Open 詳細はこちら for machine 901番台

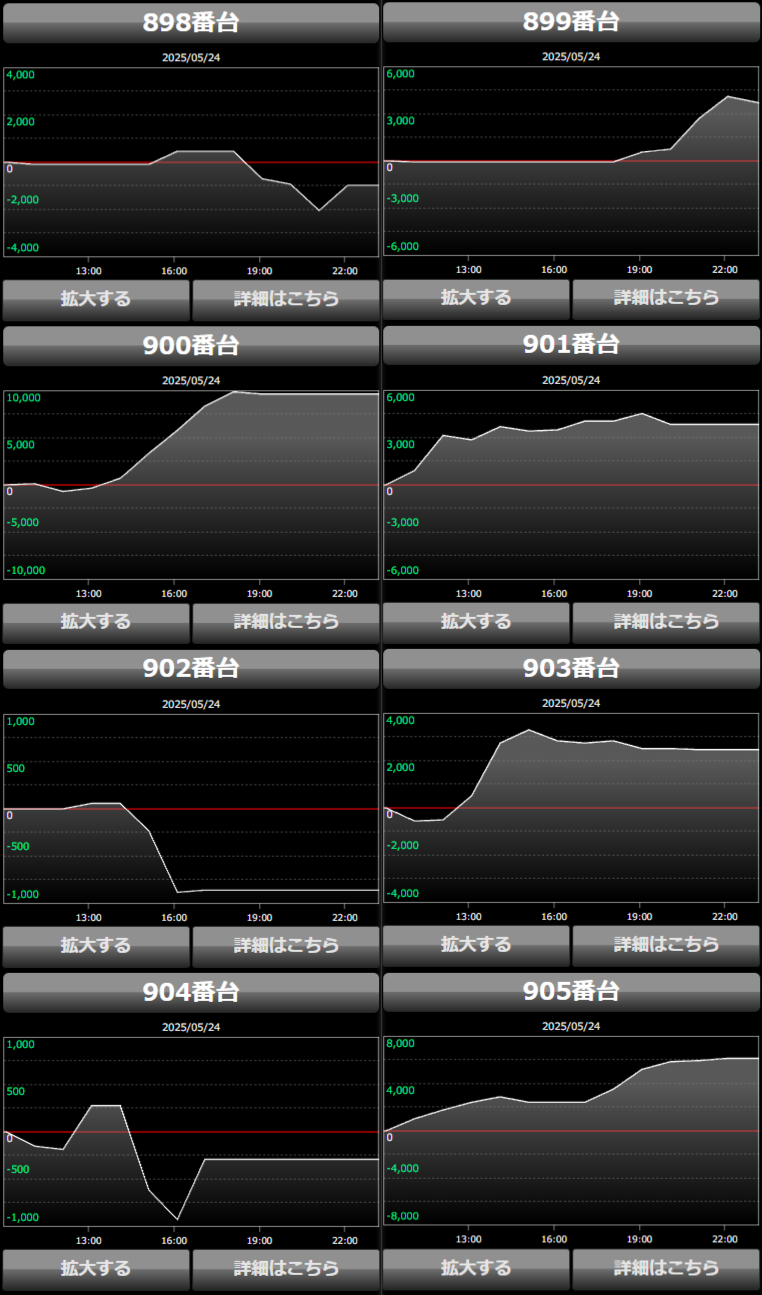666,621
